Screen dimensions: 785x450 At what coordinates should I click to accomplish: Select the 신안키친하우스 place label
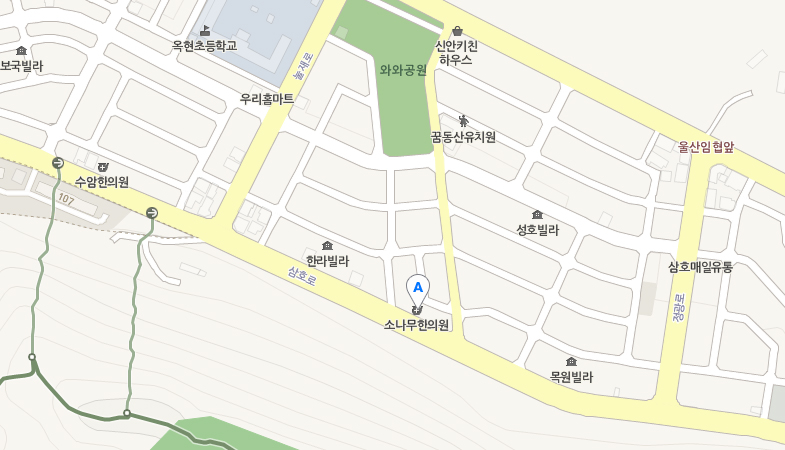[456, 52]
